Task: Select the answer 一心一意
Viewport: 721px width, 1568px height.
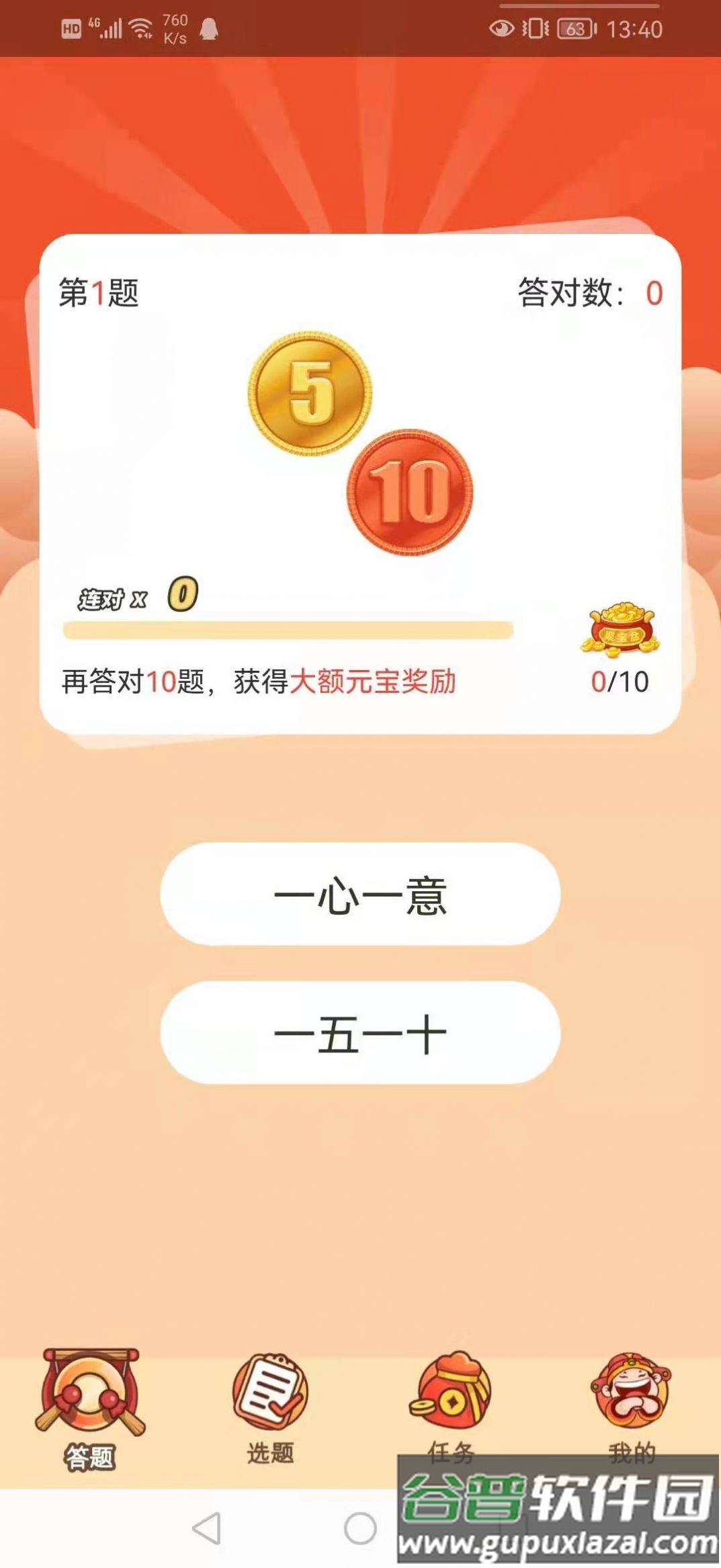Action: (360, 894)
